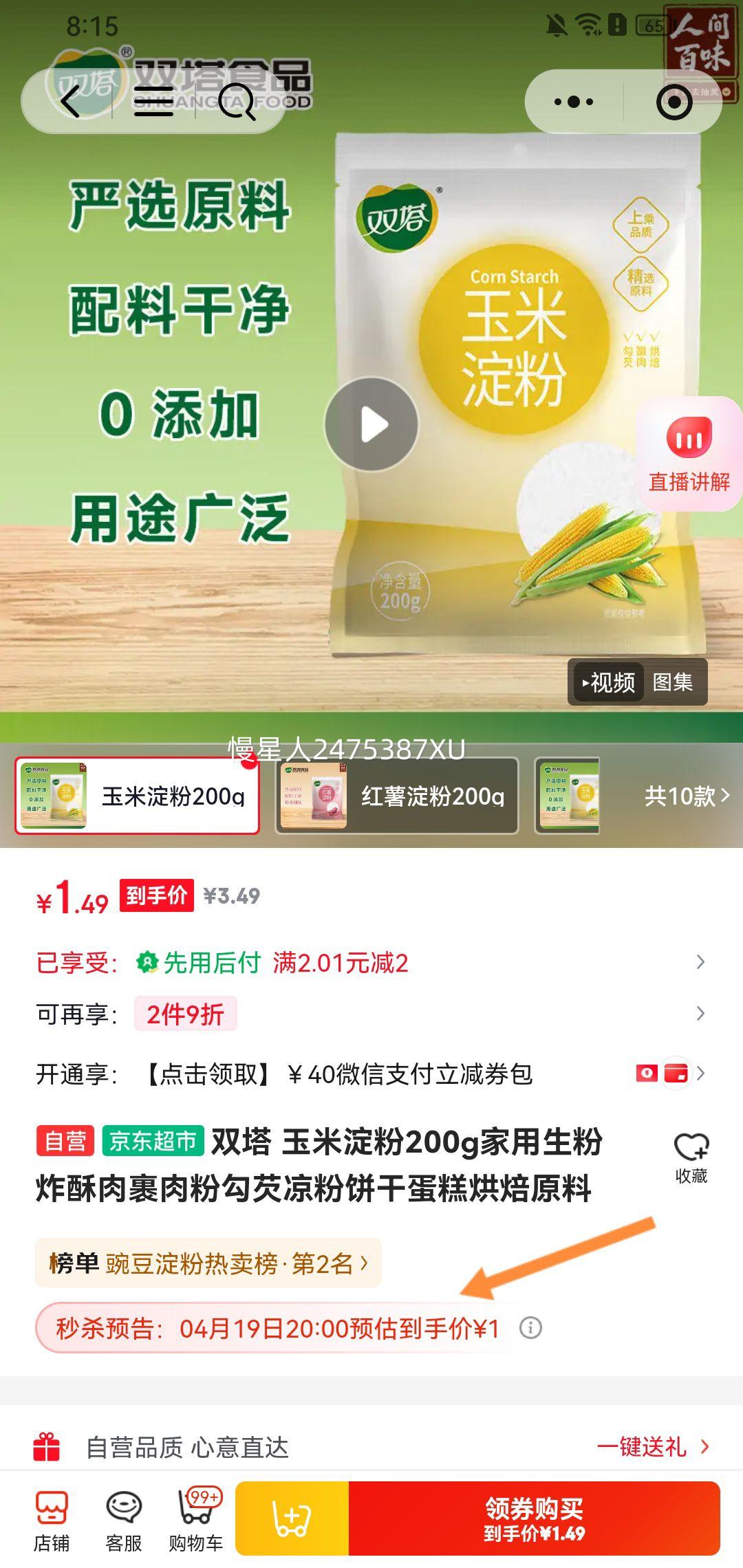Open the hamburger menu next to back arrow

pyautogui.click(x=153, y=102)
